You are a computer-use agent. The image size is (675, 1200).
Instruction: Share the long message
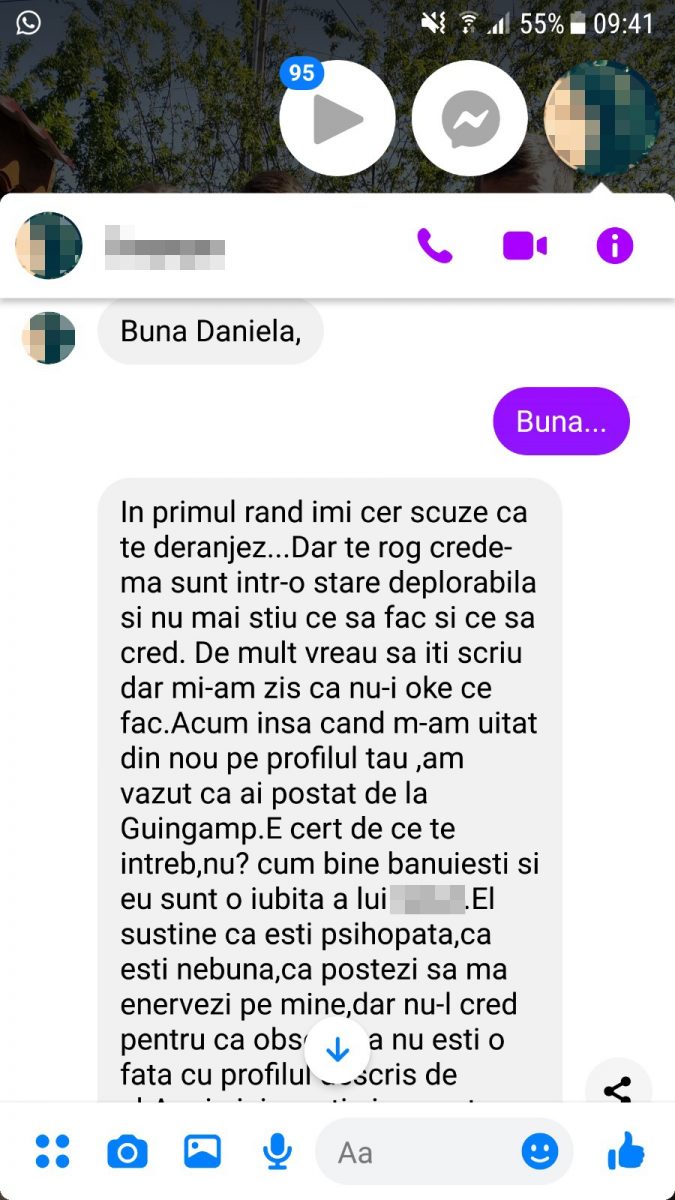pos(618,1089)
